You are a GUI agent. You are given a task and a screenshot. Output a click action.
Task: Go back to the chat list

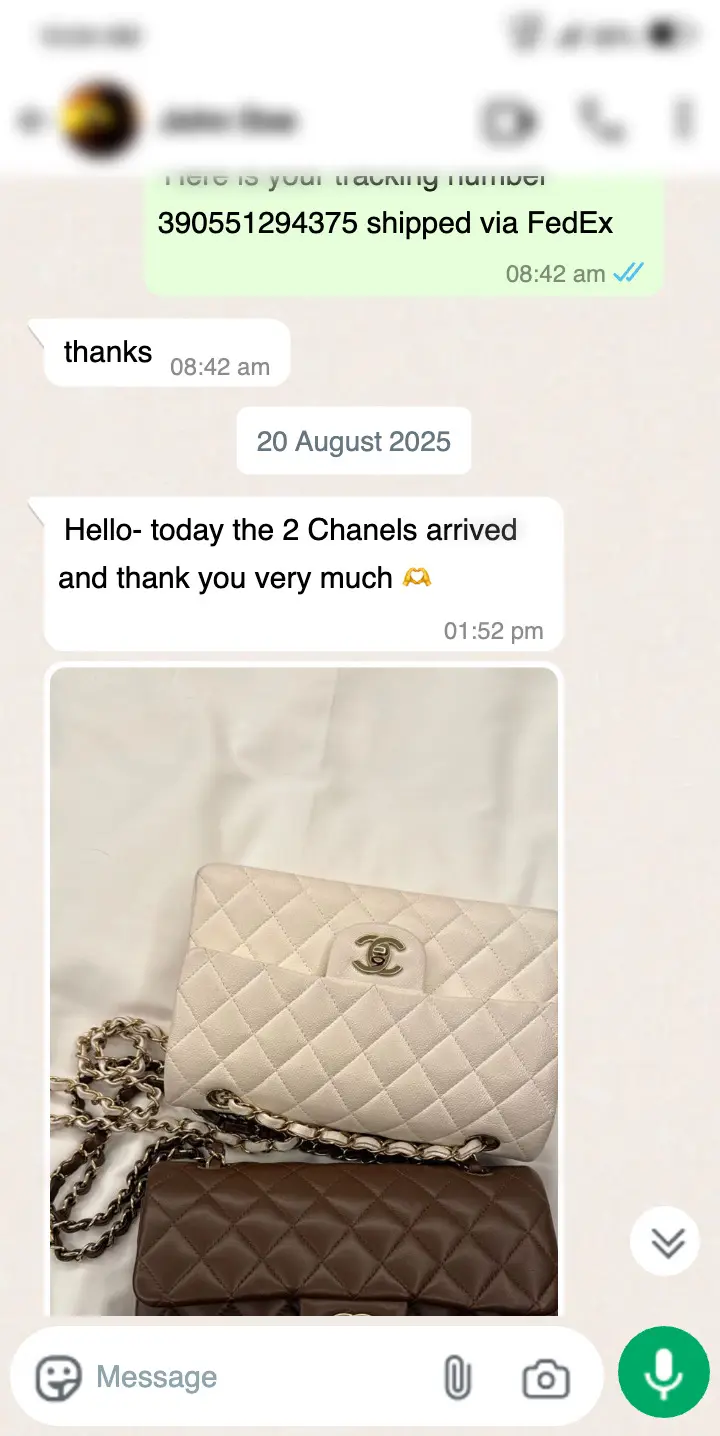coord(28,121)
